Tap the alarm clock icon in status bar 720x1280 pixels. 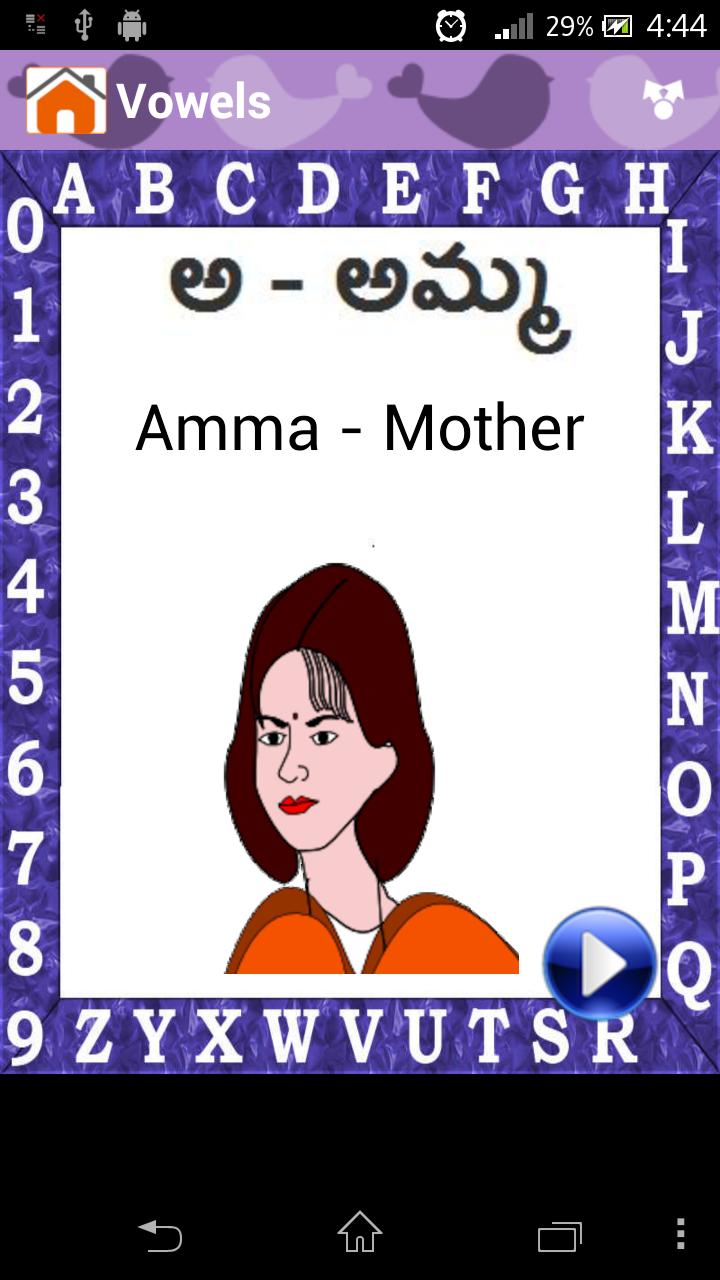[x=449, y=27]
